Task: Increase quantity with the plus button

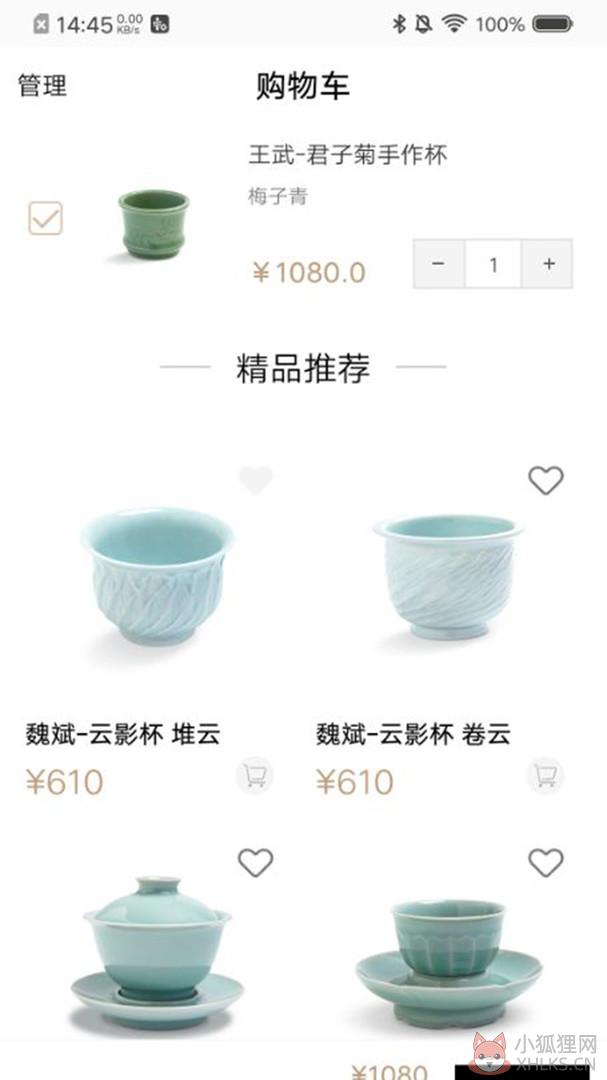Action: coord(548,264)
